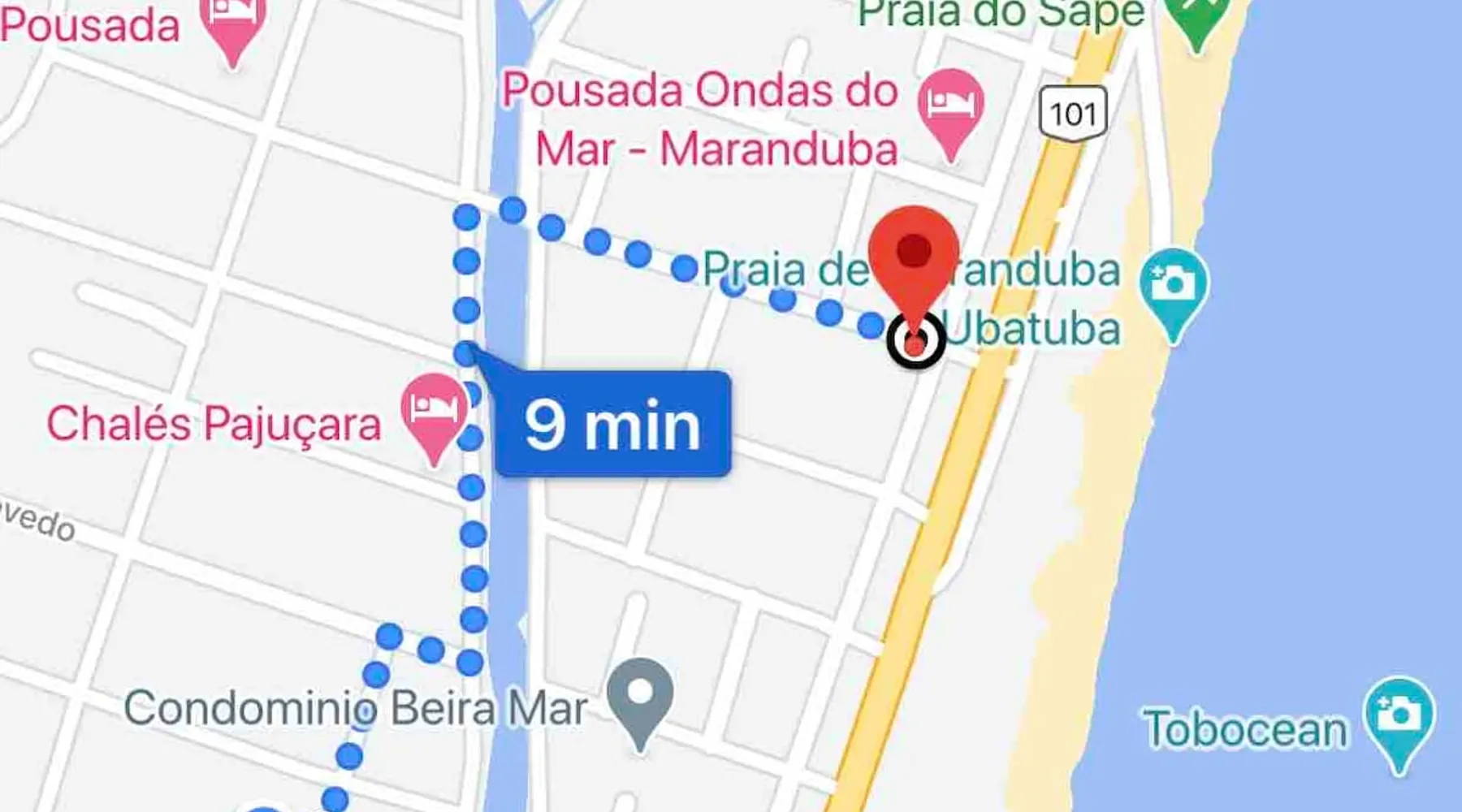Open the Tobocean photo spot marker
This screenshot has width=1462, height=812.
point(1399,716)
